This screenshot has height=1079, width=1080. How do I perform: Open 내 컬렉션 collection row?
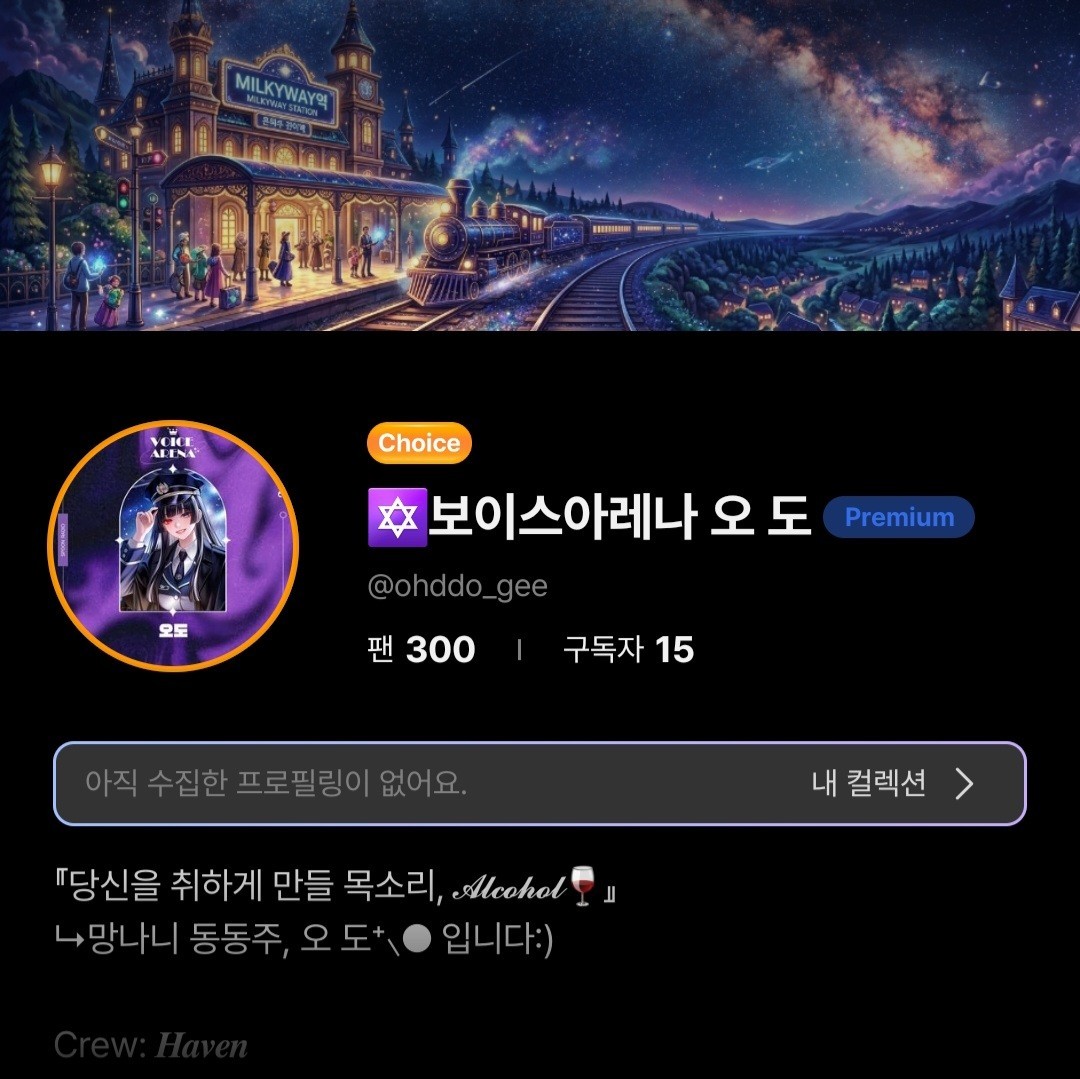892,784
